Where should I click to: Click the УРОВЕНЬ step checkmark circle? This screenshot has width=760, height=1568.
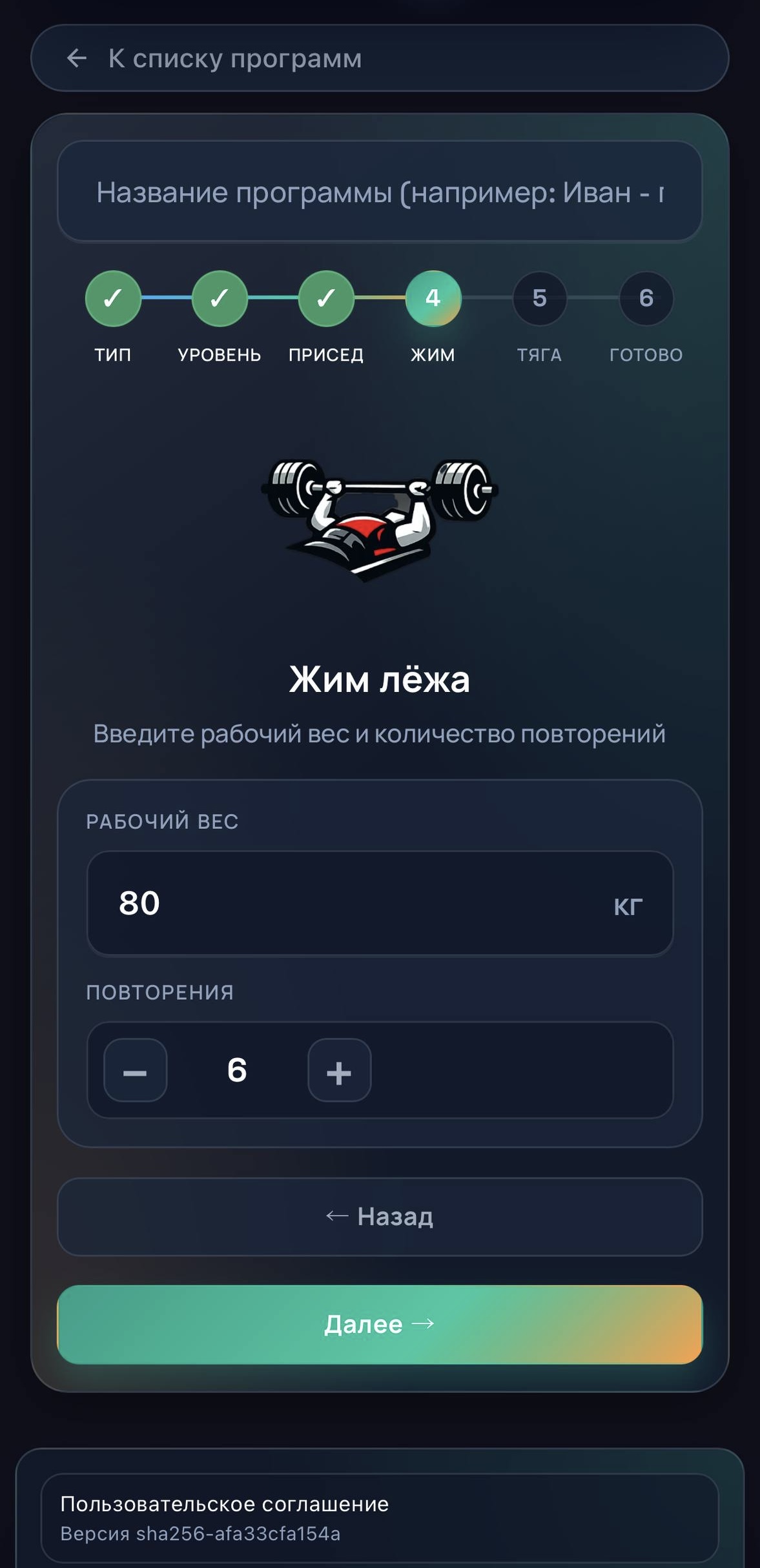pos(220,298)
